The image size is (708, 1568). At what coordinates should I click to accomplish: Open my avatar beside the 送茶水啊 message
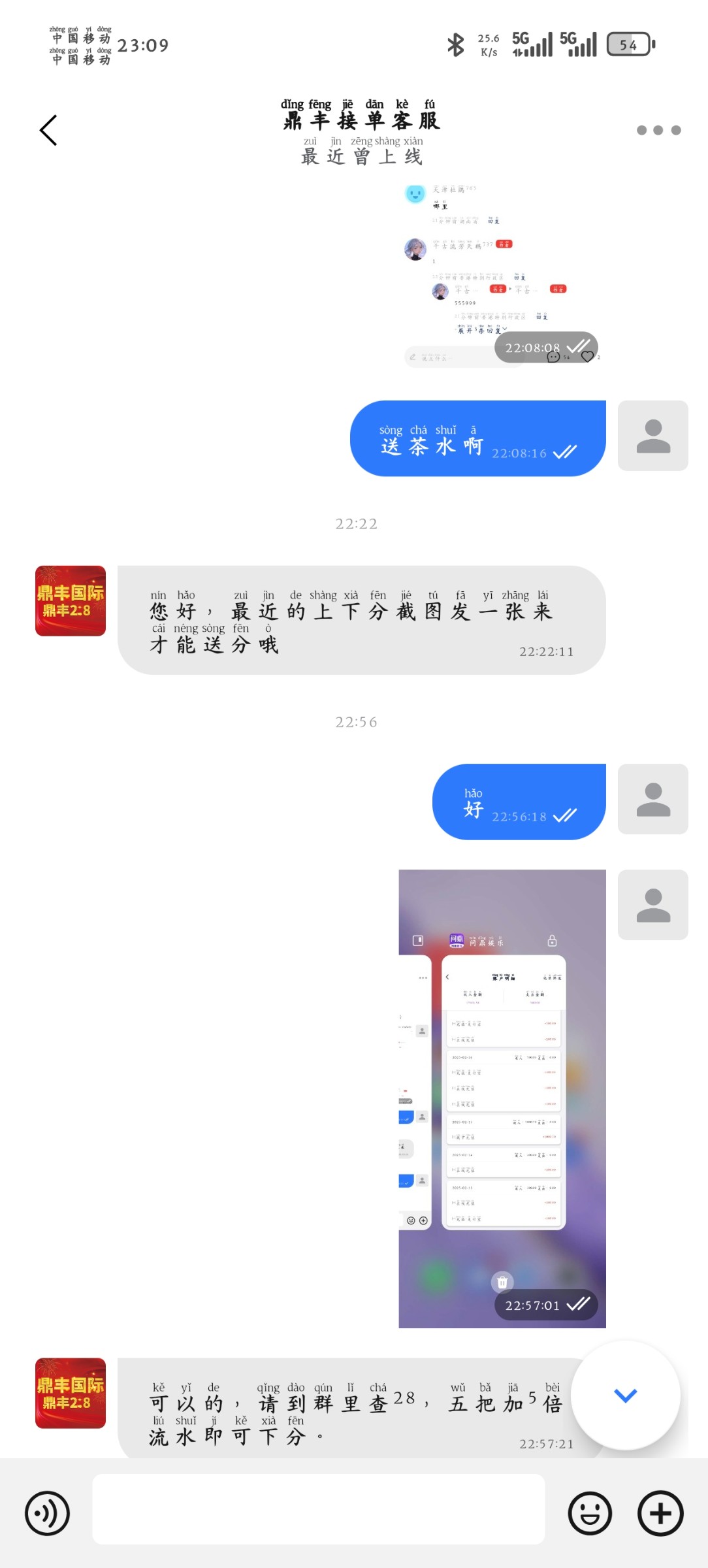[652, 436]
